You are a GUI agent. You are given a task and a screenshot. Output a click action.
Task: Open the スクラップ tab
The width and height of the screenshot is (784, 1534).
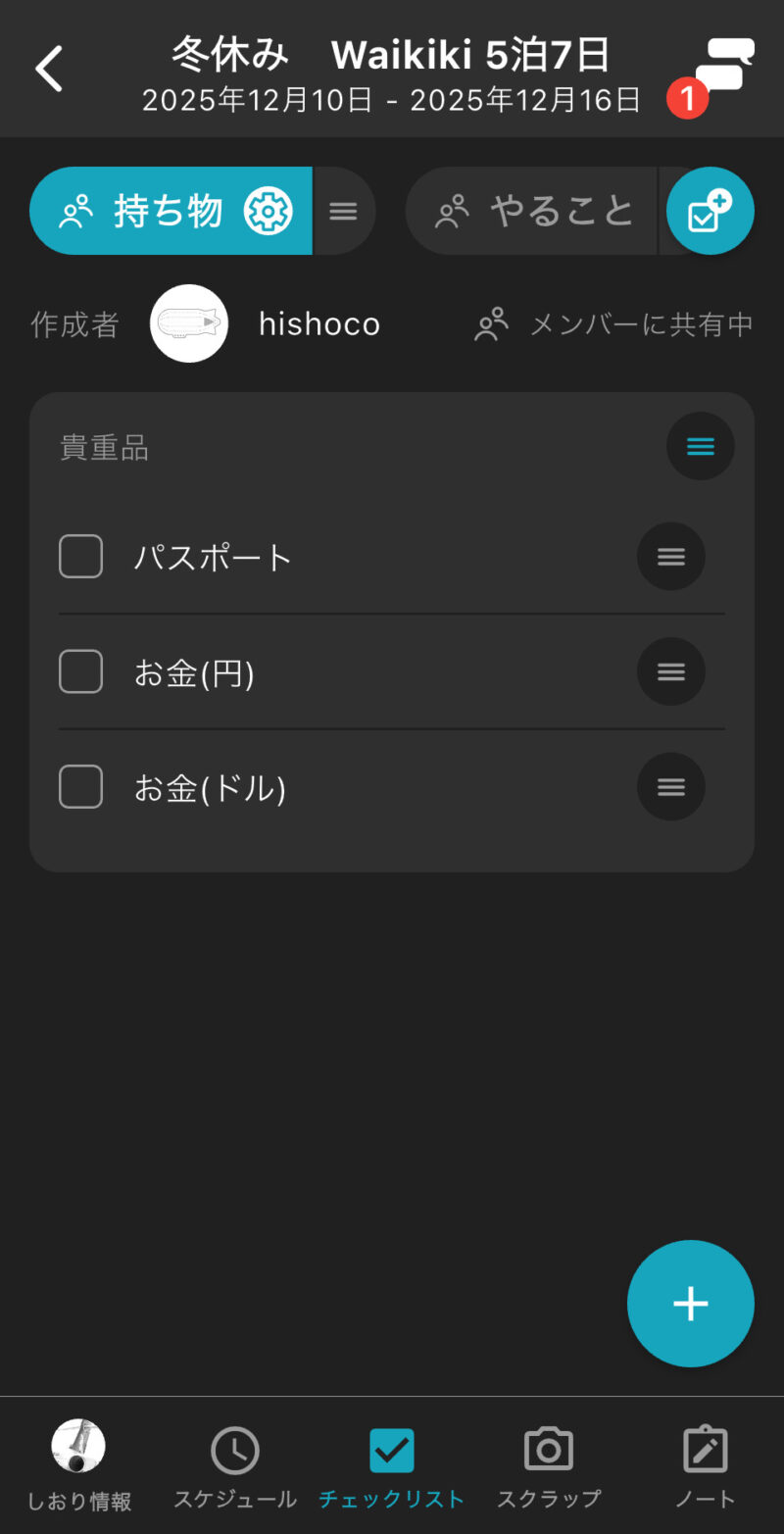coord(549,1465)
